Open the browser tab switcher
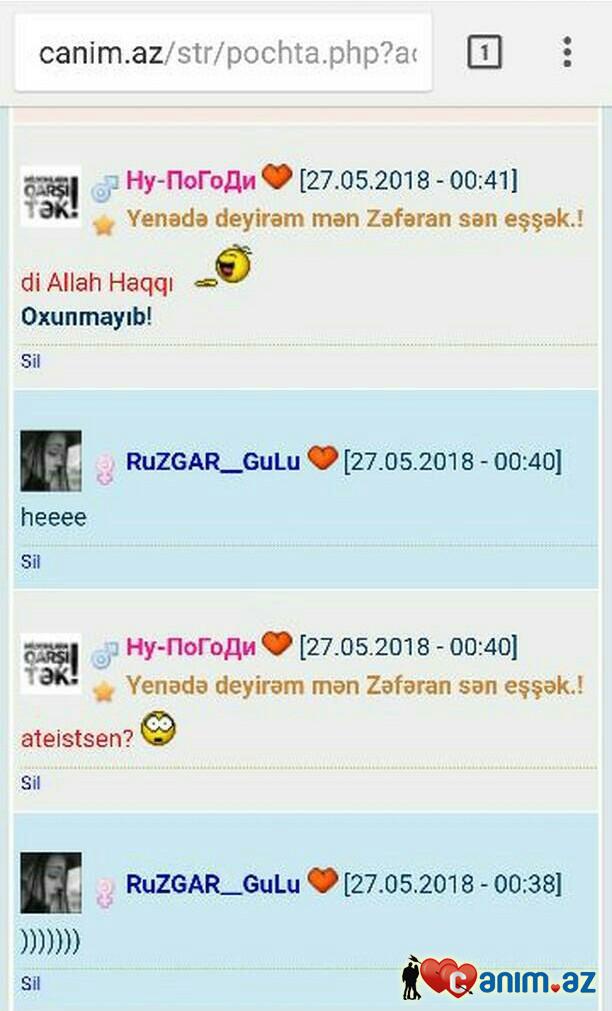This screenshot has width=612, height=1011. tap(484, 53)
